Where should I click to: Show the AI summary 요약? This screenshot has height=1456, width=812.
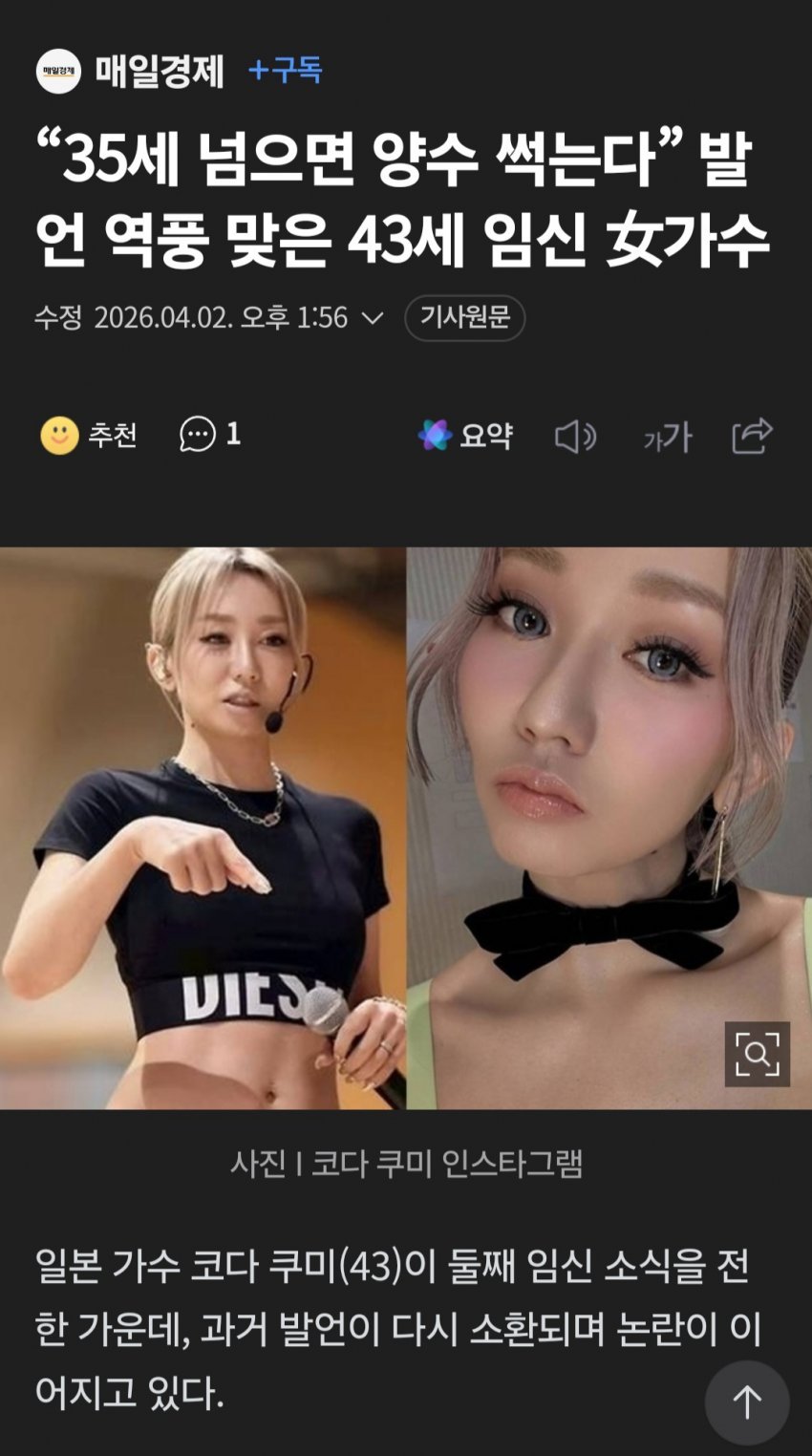(465, 436)
